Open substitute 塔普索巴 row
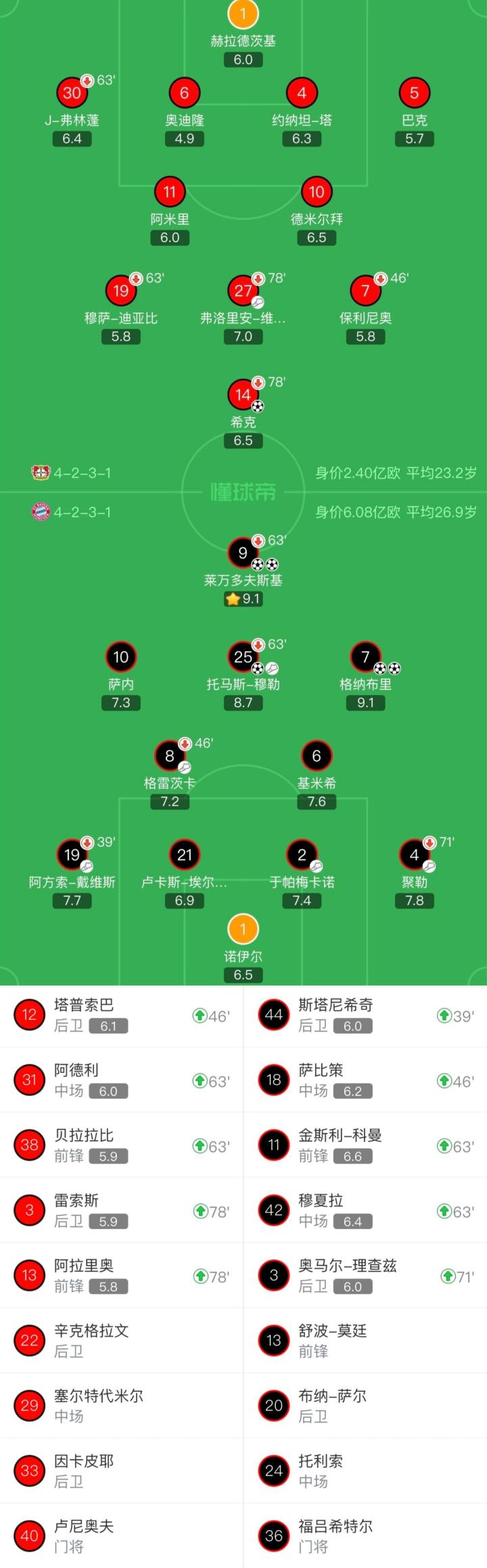 click(121, 1015)
